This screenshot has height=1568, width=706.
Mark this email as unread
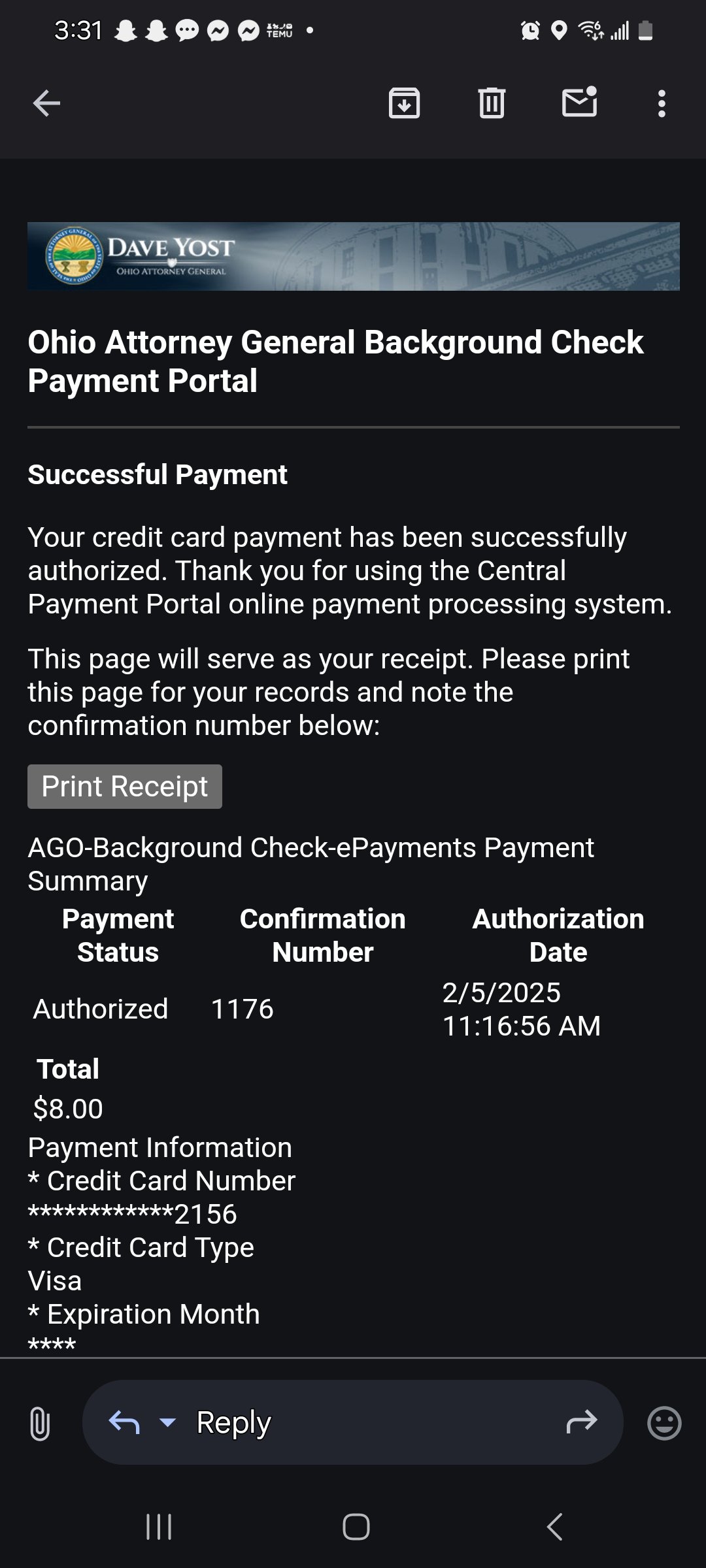pyautogui.click(x=579, y=103)
